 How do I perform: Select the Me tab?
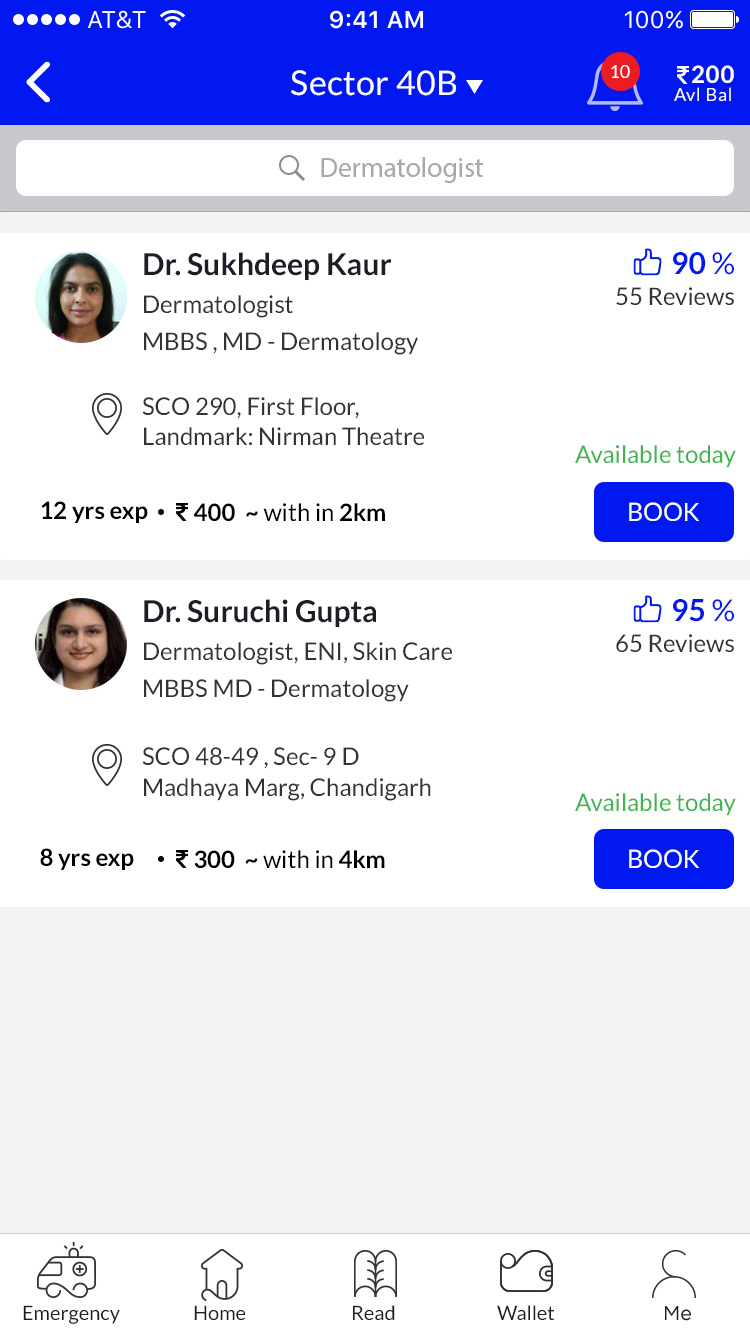point(677,1285)
